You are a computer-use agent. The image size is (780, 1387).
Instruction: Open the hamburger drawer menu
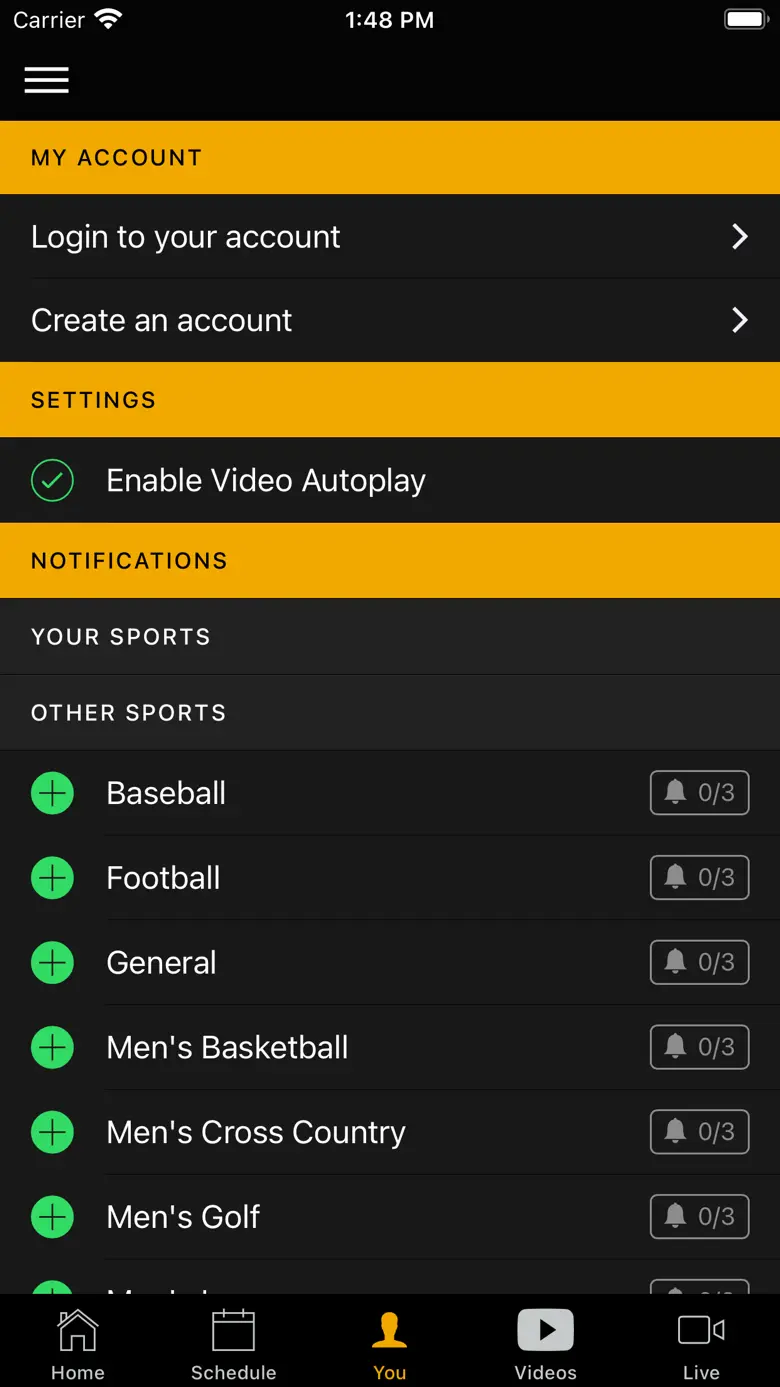pyautogui.click(x=47, y=80)
